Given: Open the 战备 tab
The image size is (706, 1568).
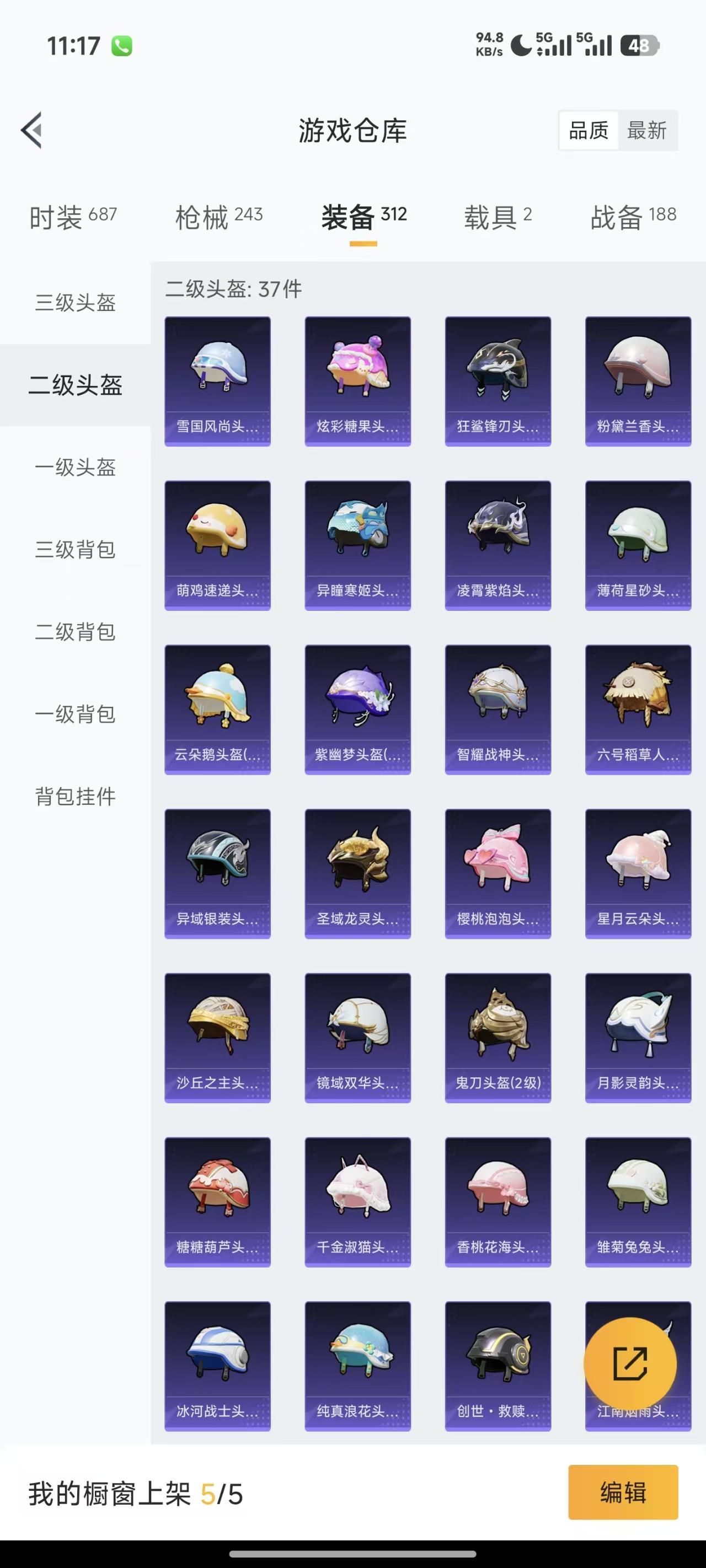Looking at the screenshot, I should coord(633,217).
